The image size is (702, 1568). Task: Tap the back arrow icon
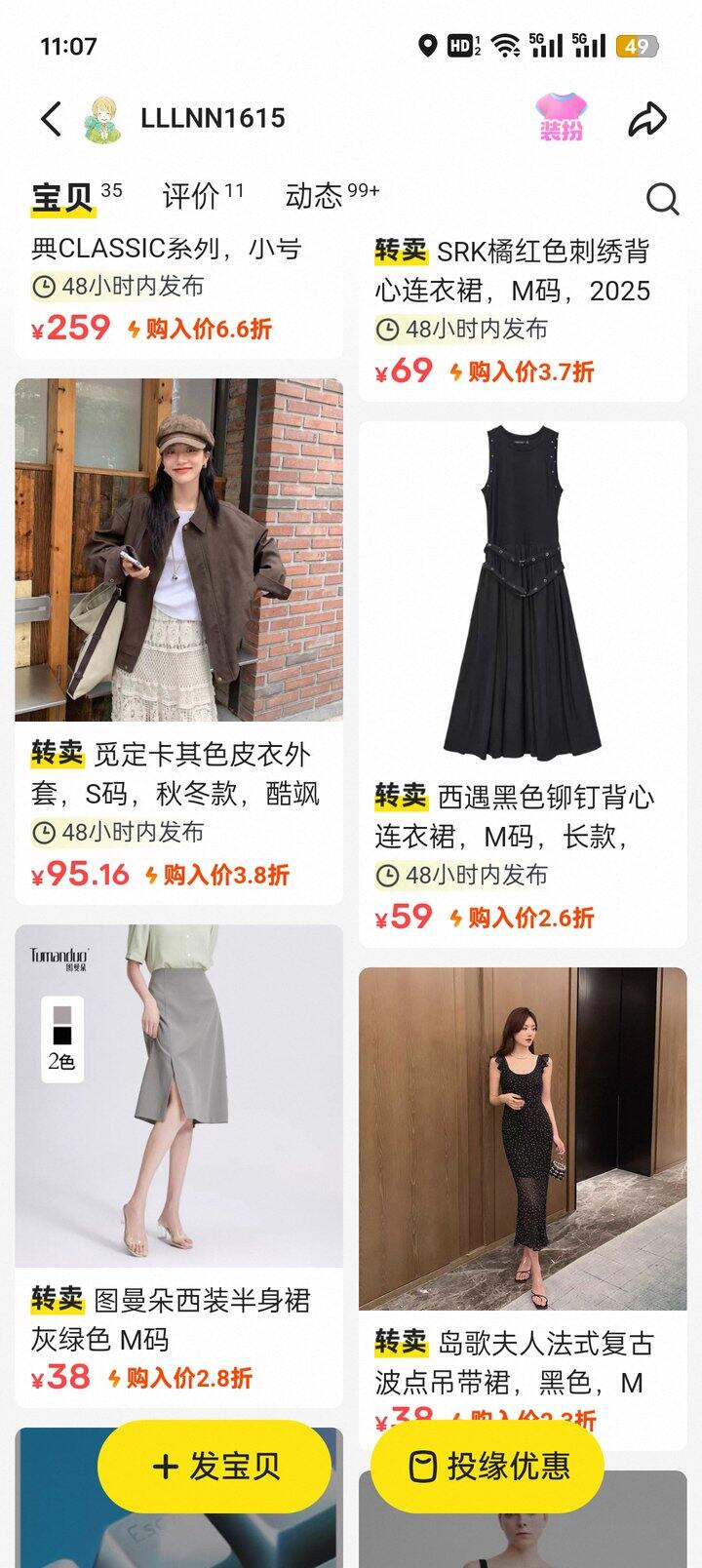(51, 116)
